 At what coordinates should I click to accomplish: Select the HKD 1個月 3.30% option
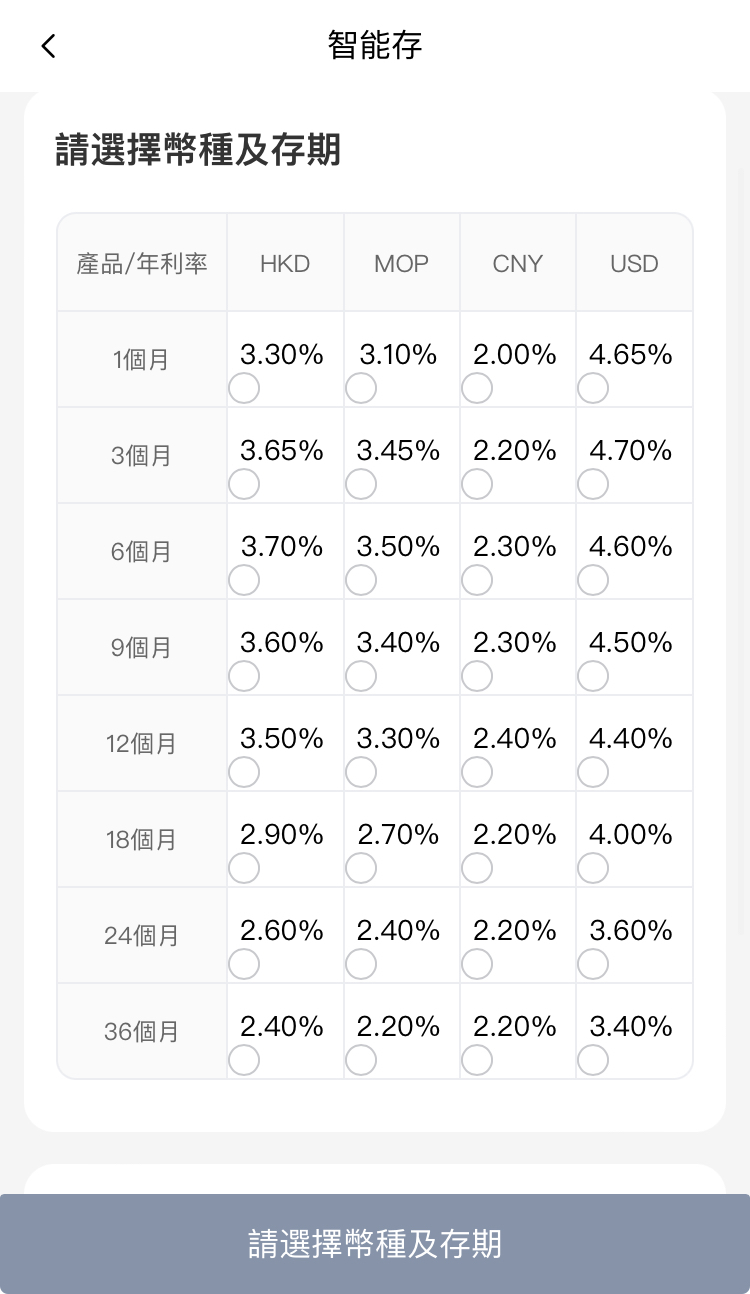[x=244, y=388]
